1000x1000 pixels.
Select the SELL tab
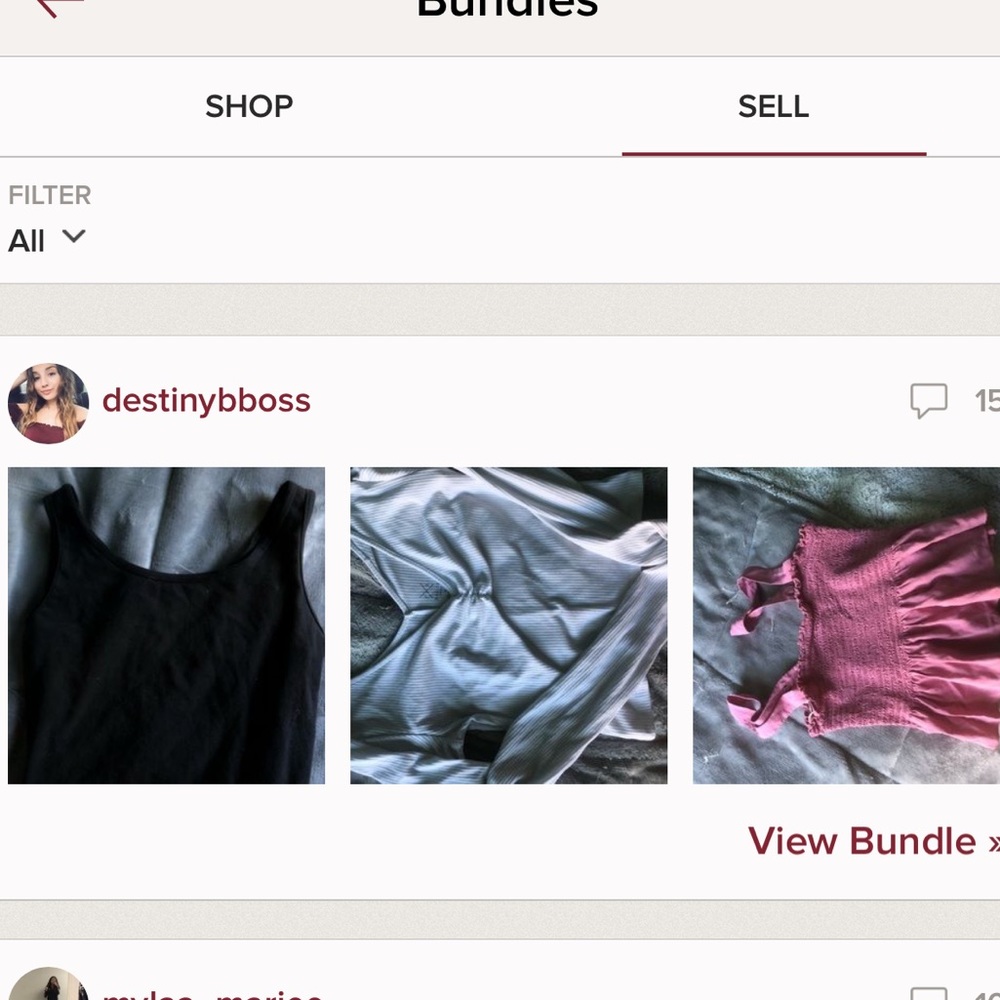(773, 106)
